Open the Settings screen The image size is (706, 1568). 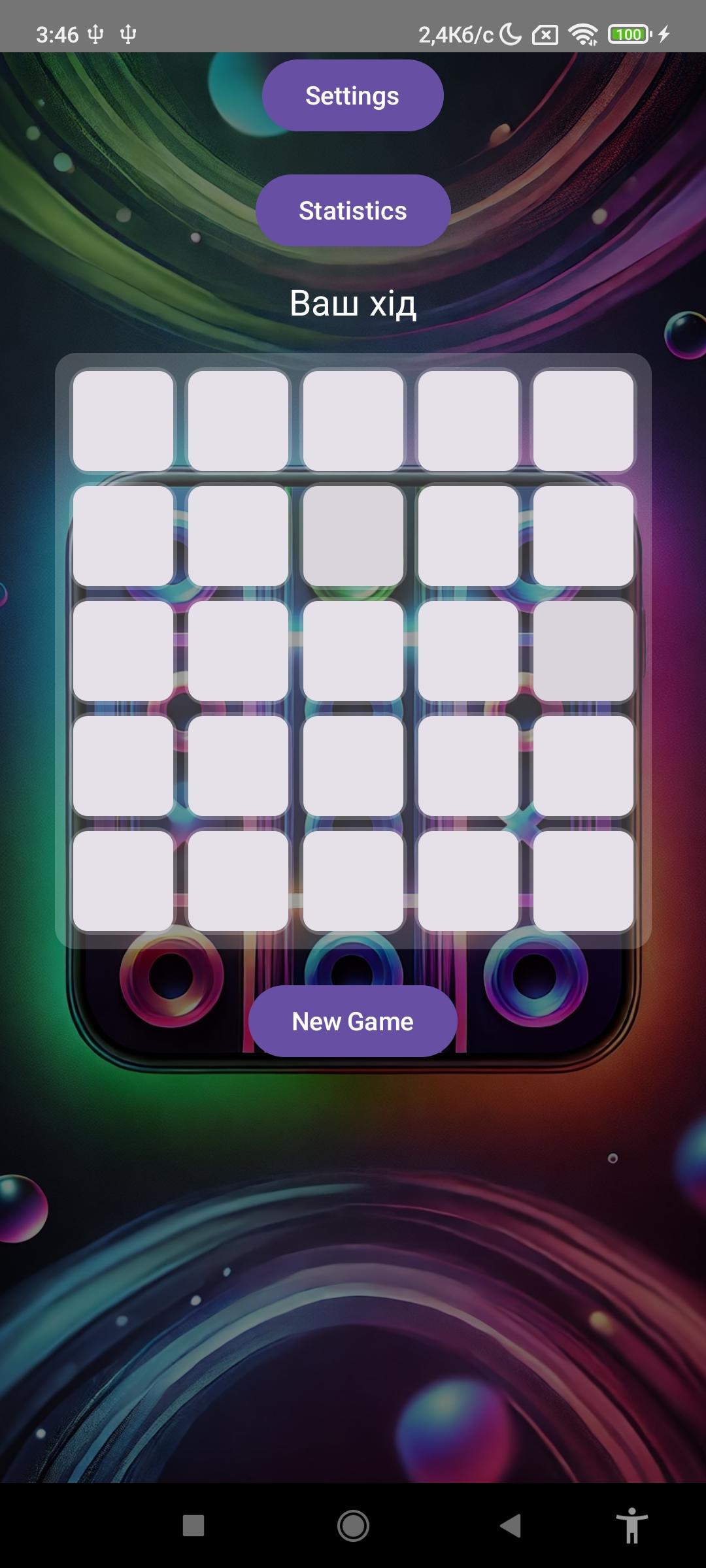[352, 95]
